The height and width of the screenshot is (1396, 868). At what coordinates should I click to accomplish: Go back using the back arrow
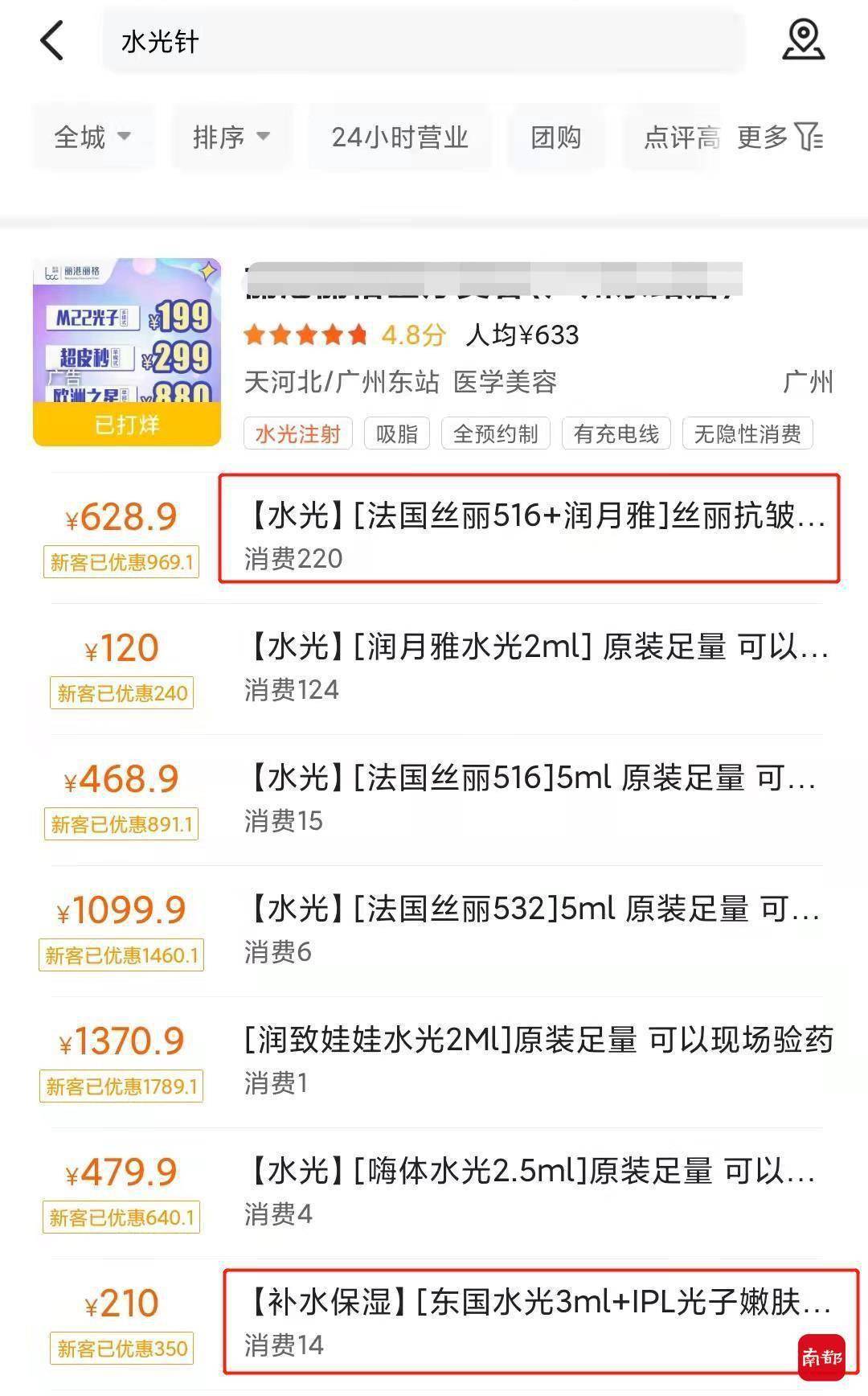(52, 41)
